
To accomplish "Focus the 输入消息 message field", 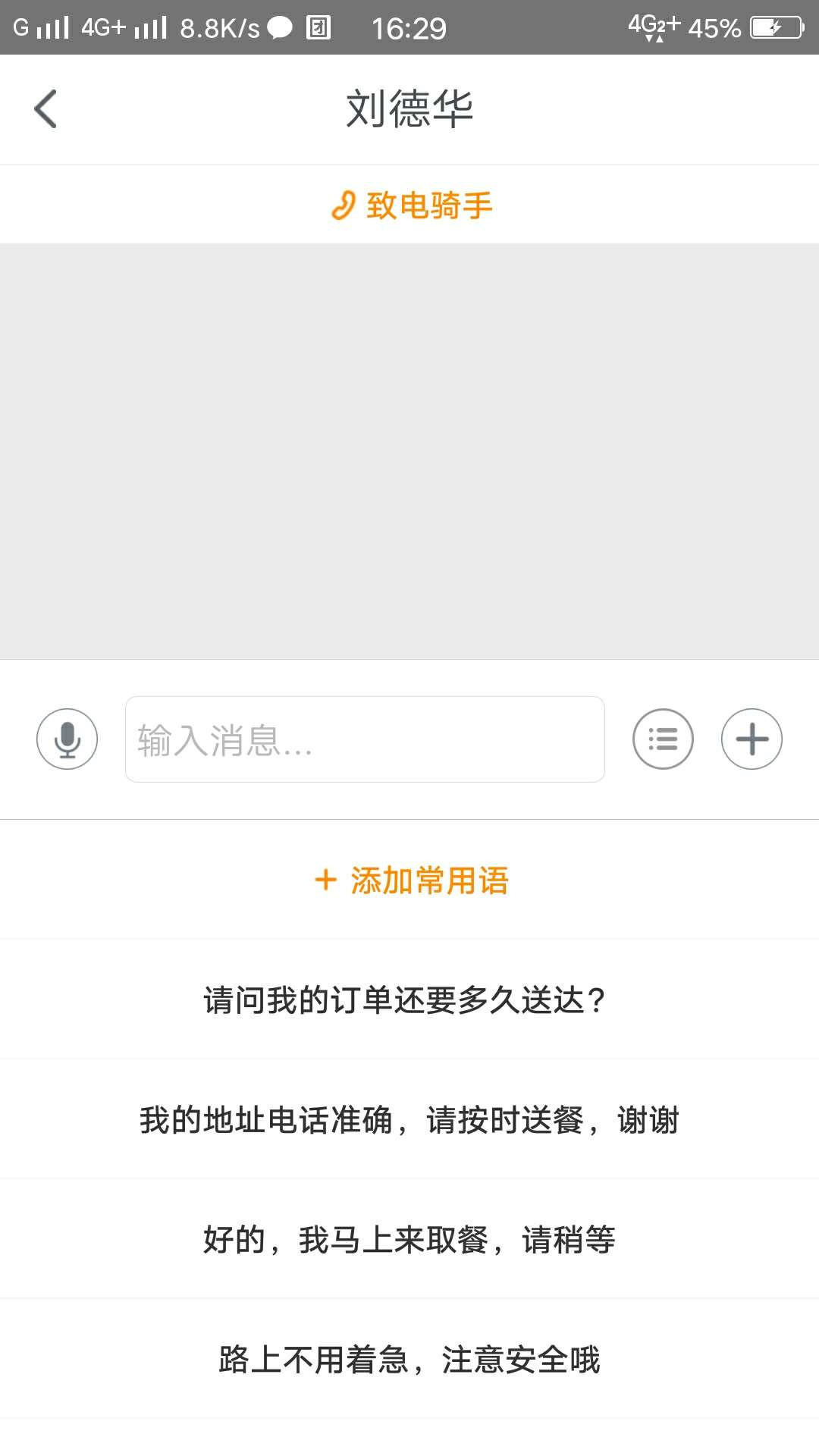I will (365, 739).
